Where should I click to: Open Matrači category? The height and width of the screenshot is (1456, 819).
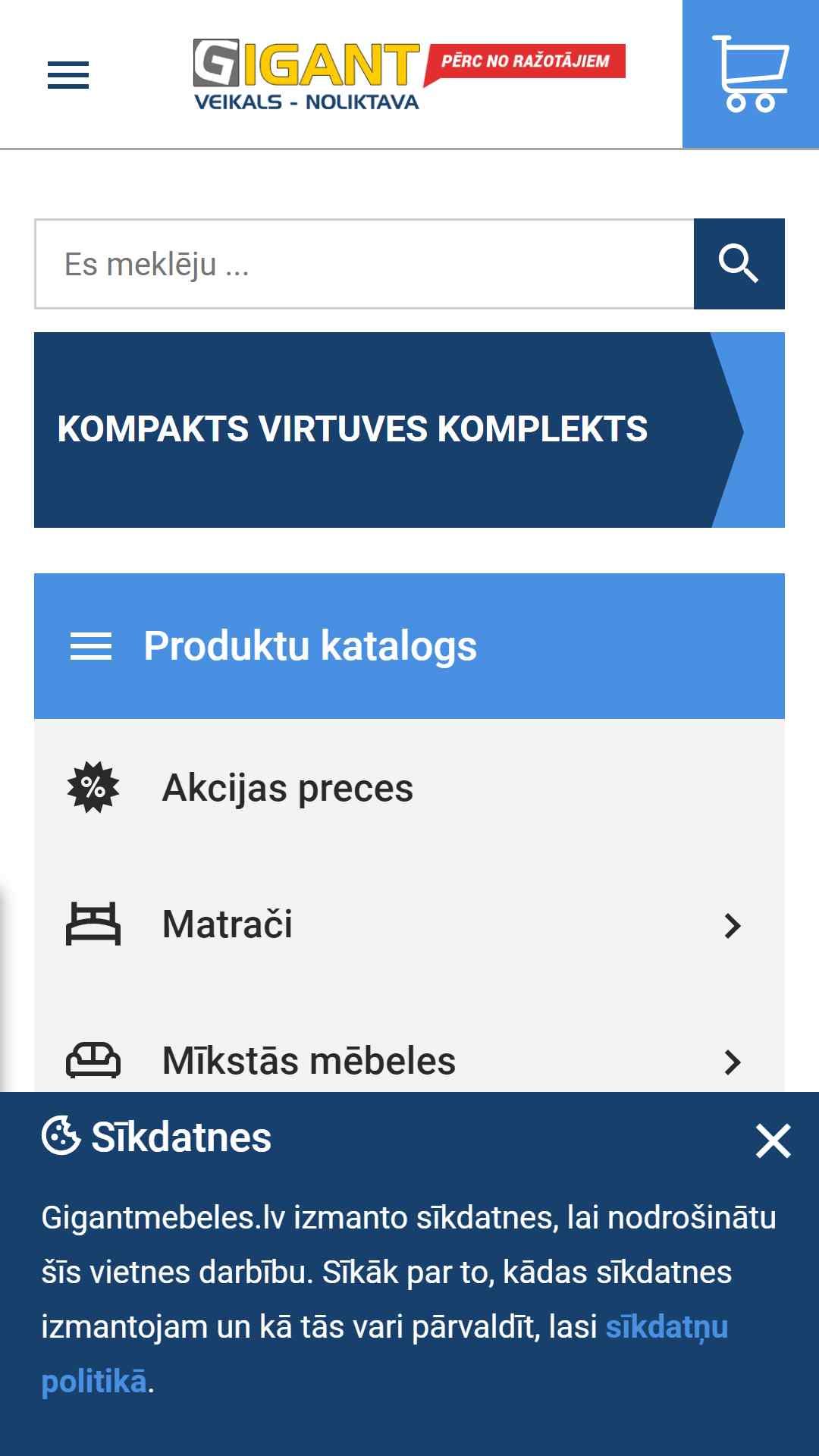click(x=409, y=924)
